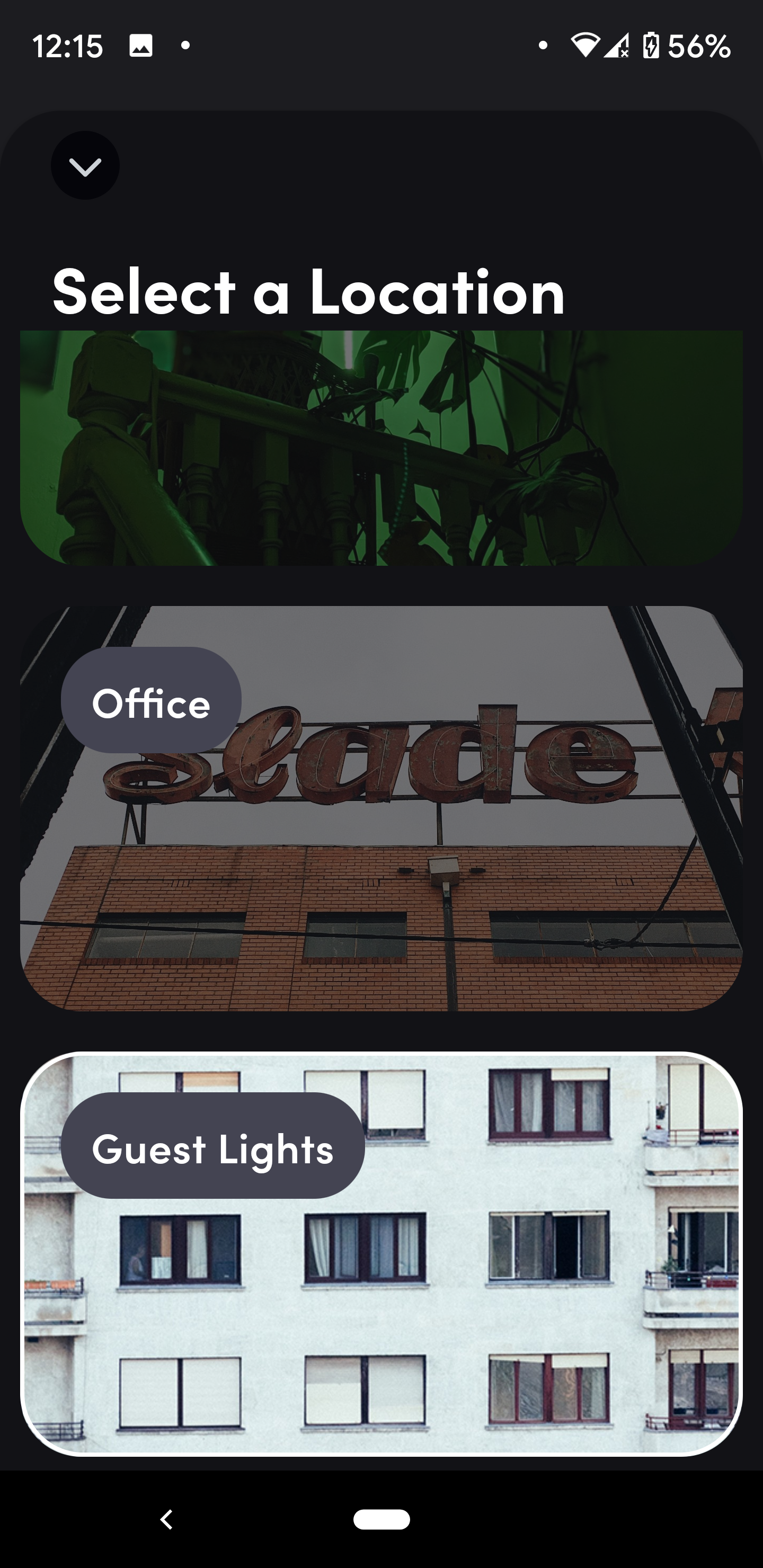
Task: Collapse the location picker with the down chevron
Action: click(x=85, y=166)
